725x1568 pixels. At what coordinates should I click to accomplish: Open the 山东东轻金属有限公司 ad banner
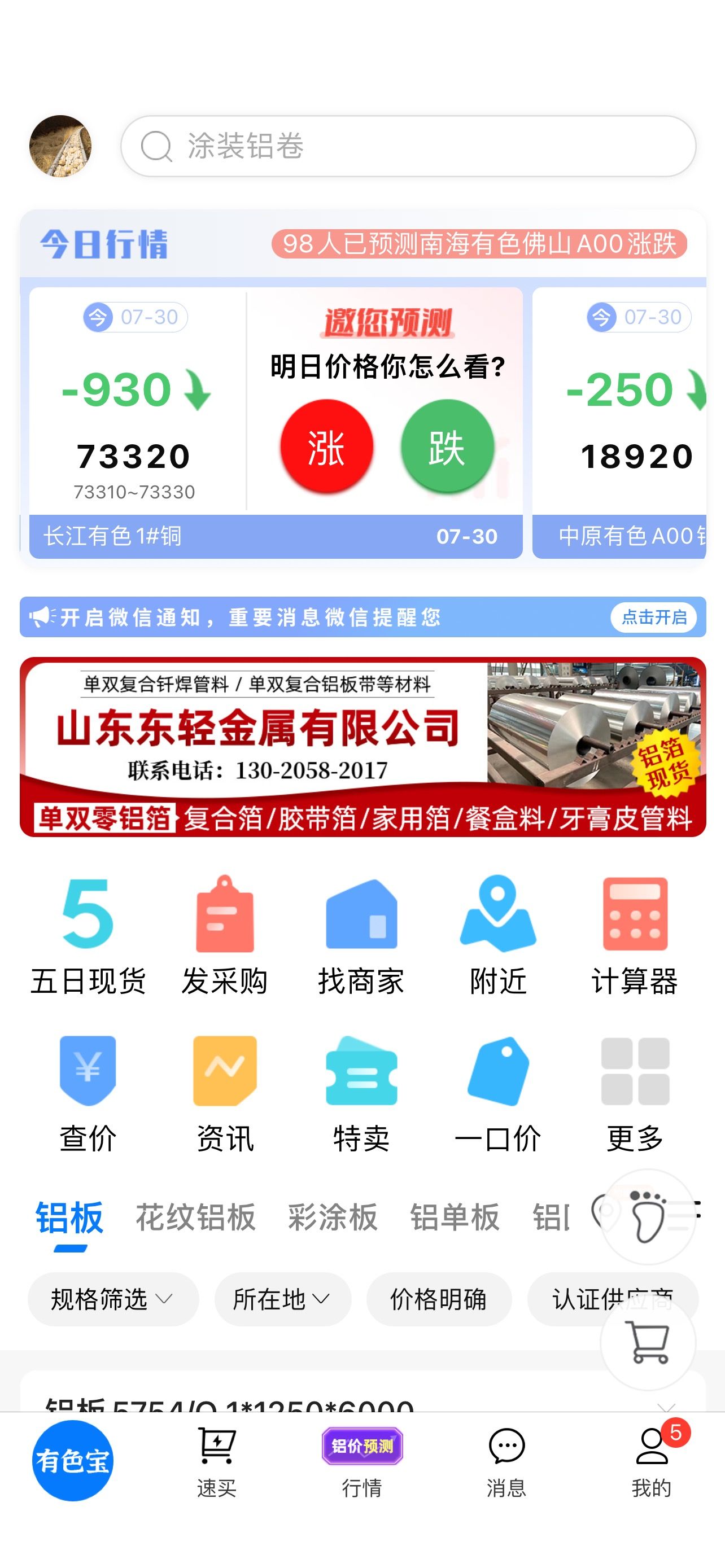[363, 747]
